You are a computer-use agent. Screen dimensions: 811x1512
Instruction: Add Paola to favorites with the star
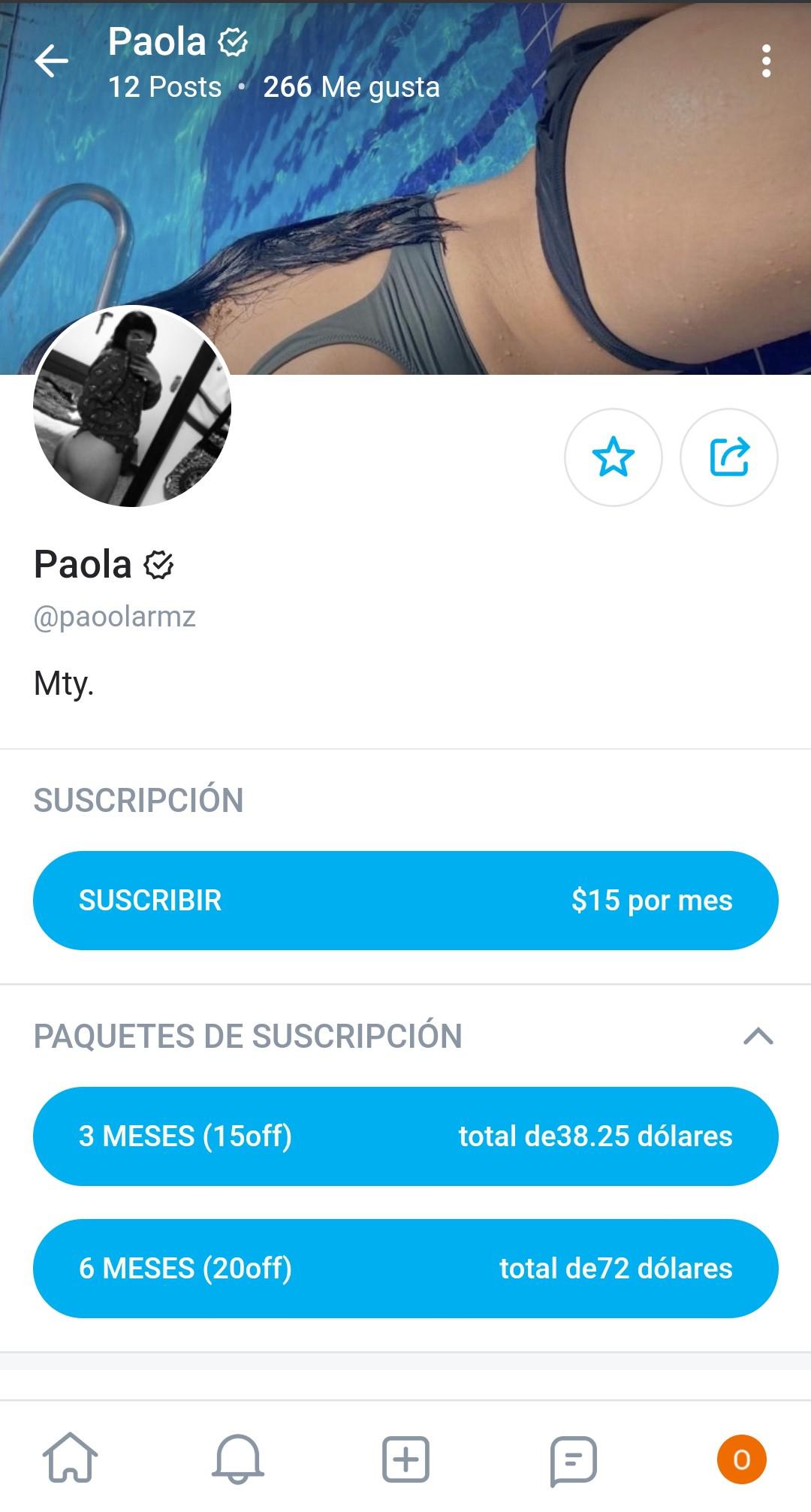click(x=614, y=457)
